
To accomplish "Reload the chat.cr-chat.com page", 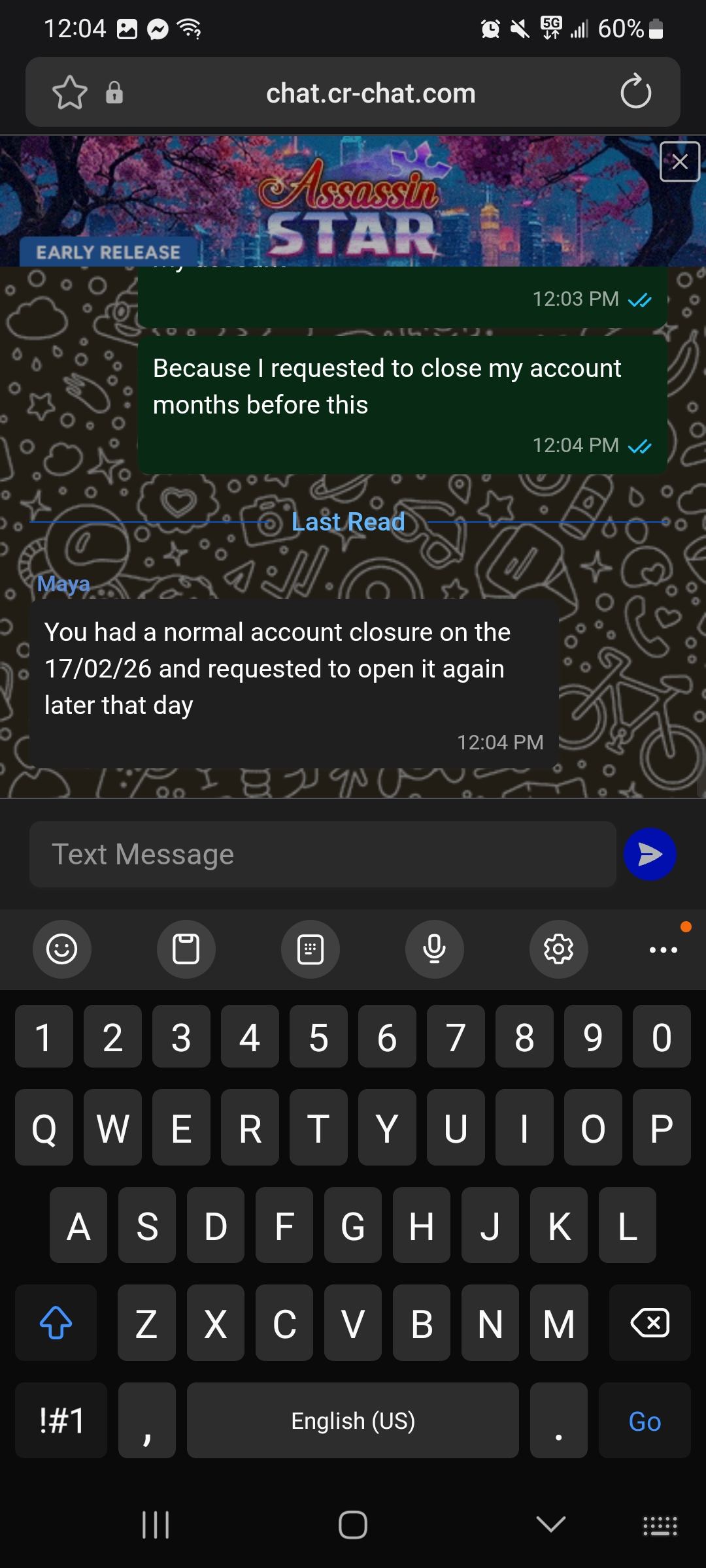I will (635, 92).
